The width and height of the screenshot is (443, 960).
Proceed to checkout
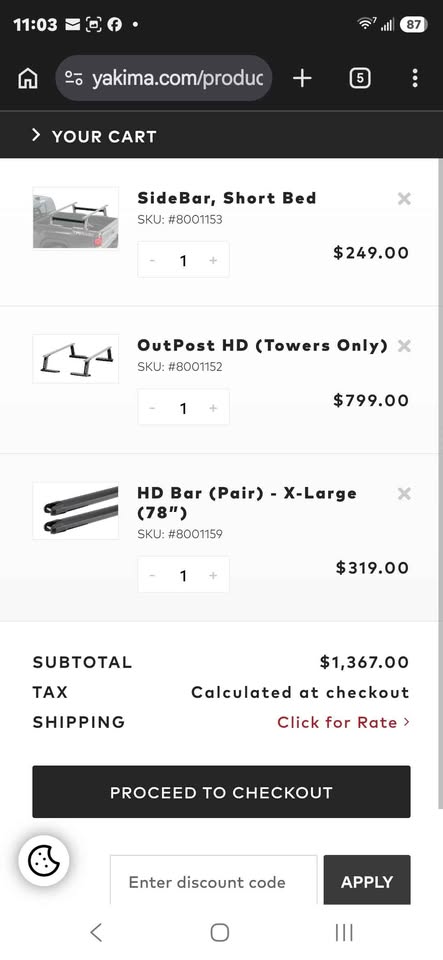(x=222, y=792)
